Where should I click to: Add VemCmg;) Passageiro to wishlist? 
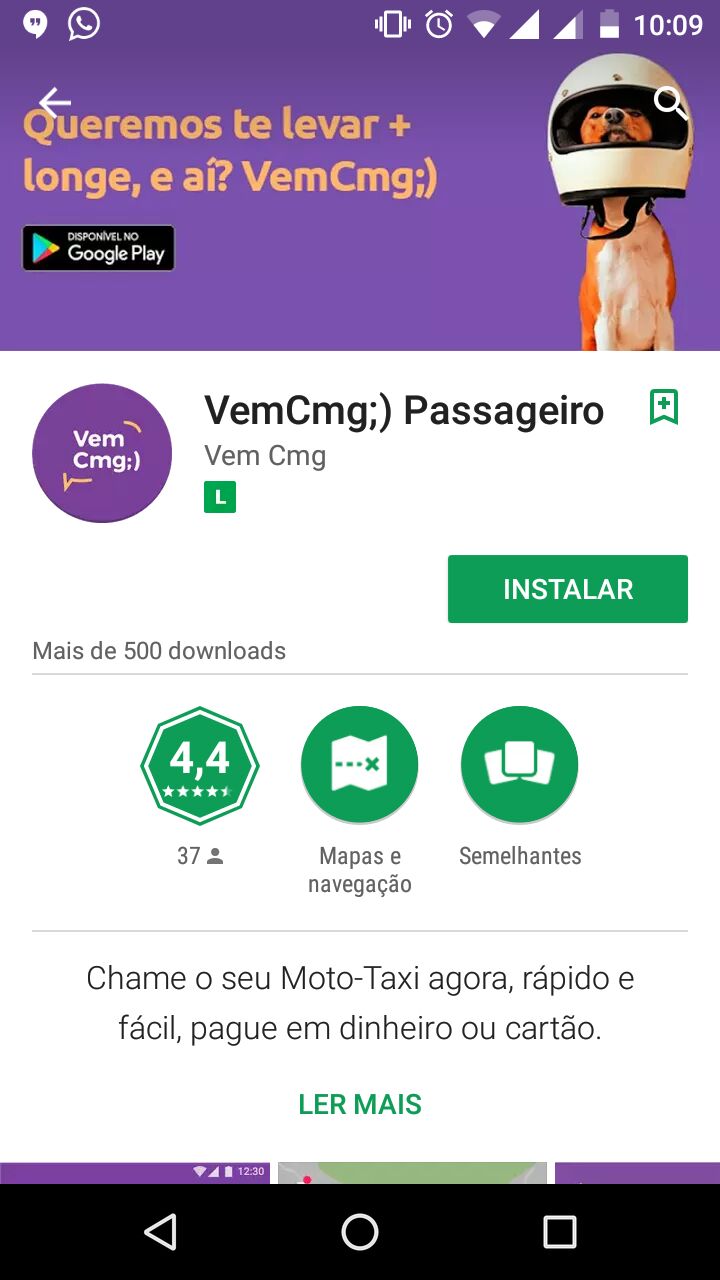coord(664,407)
